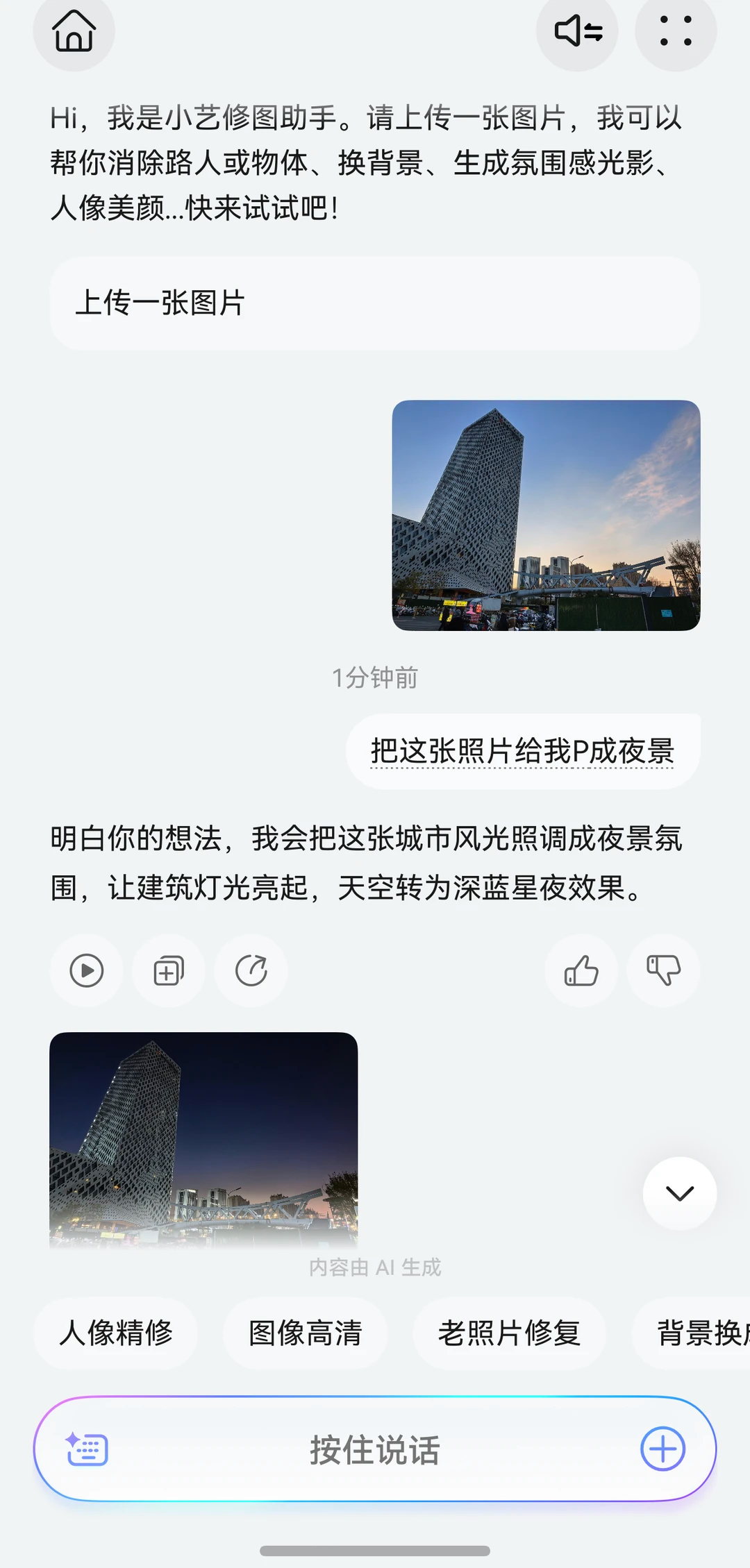Toggle the voice broadcast speaker icon

click(577, 32)
